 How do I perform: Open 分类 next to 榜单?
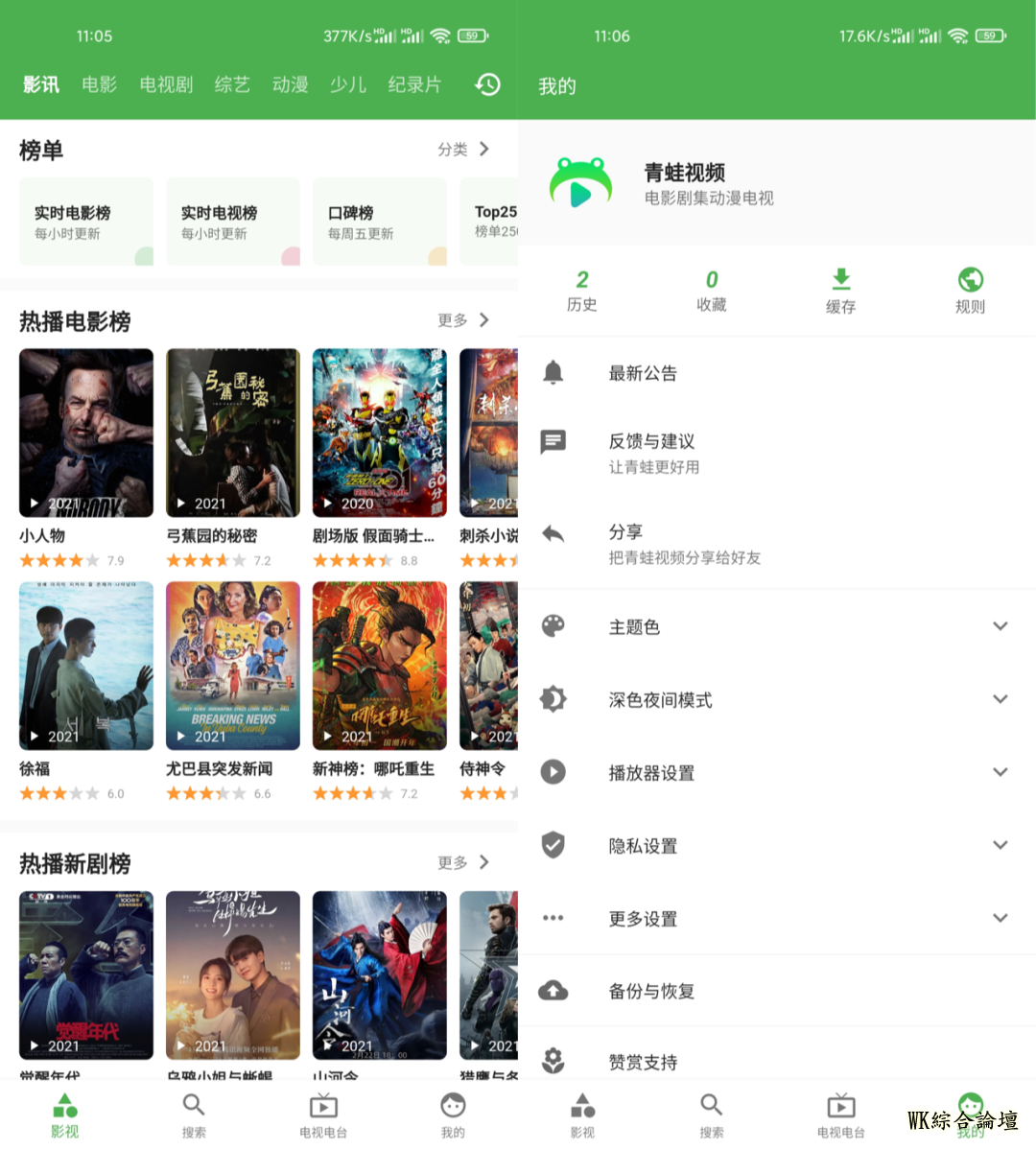click(x=463, y=149)
